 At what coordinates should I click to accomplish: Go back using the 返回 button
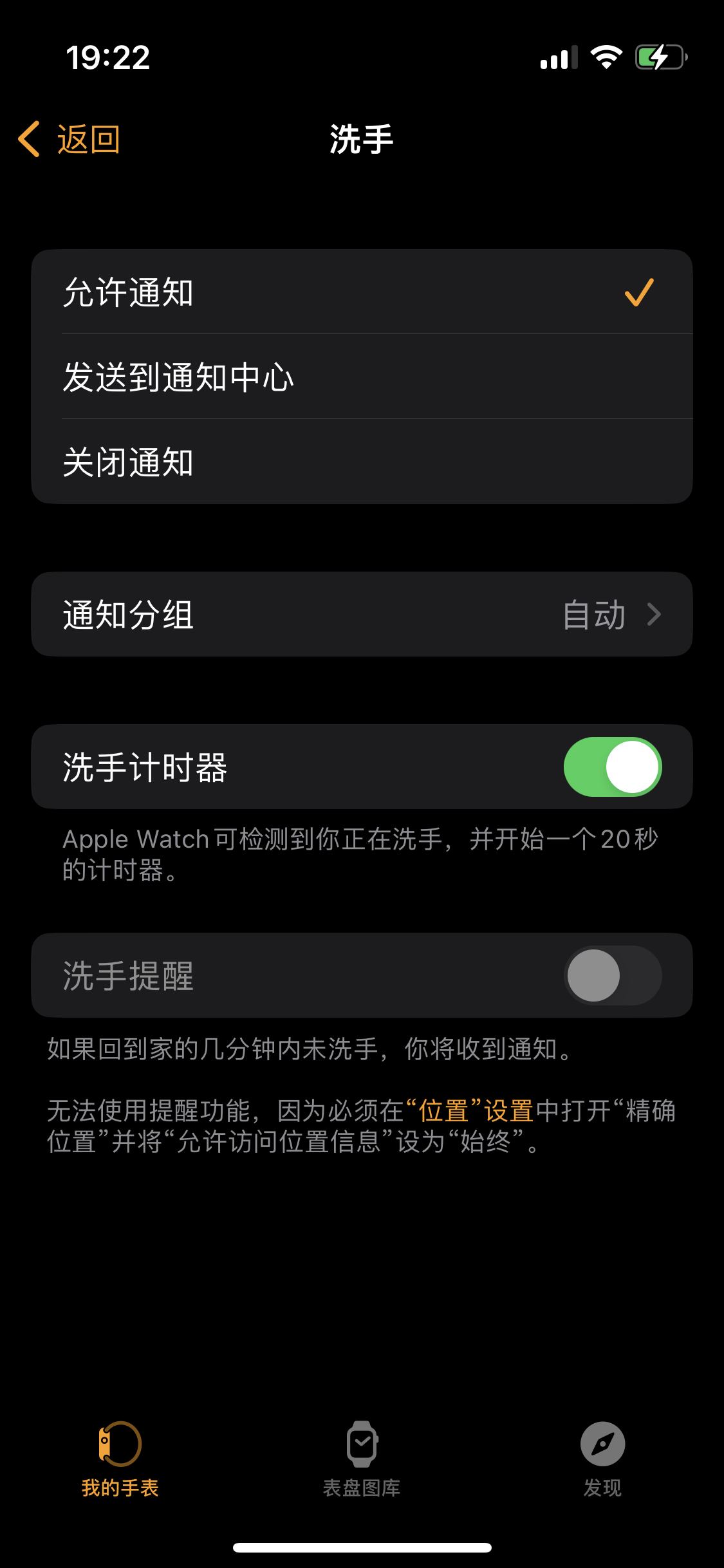click(x=70, y=139)
